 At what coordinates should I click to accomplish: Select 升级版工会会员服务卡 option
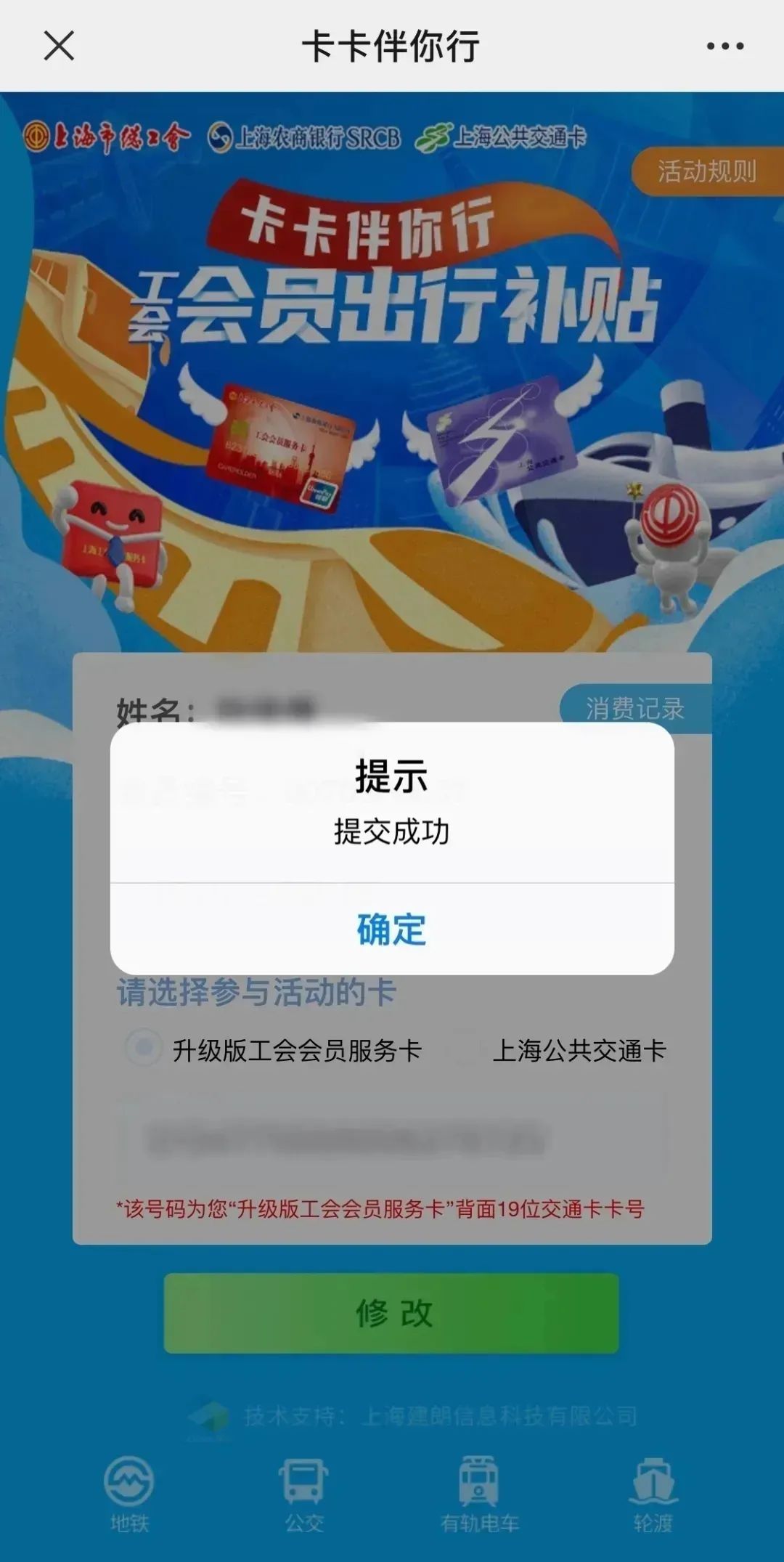point(143,1048)
